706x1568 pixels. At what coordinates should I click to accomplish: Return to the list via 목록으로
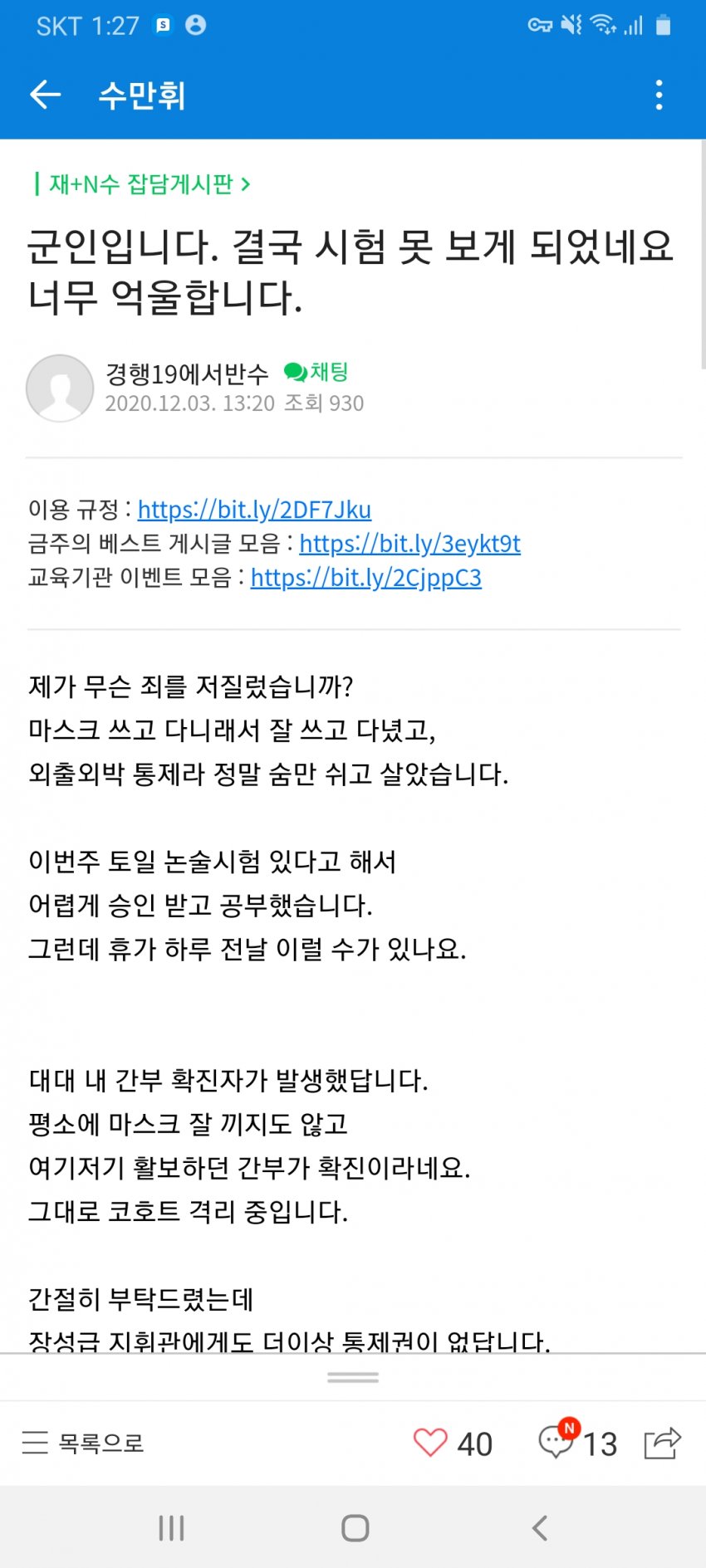tap(83, 1443)
